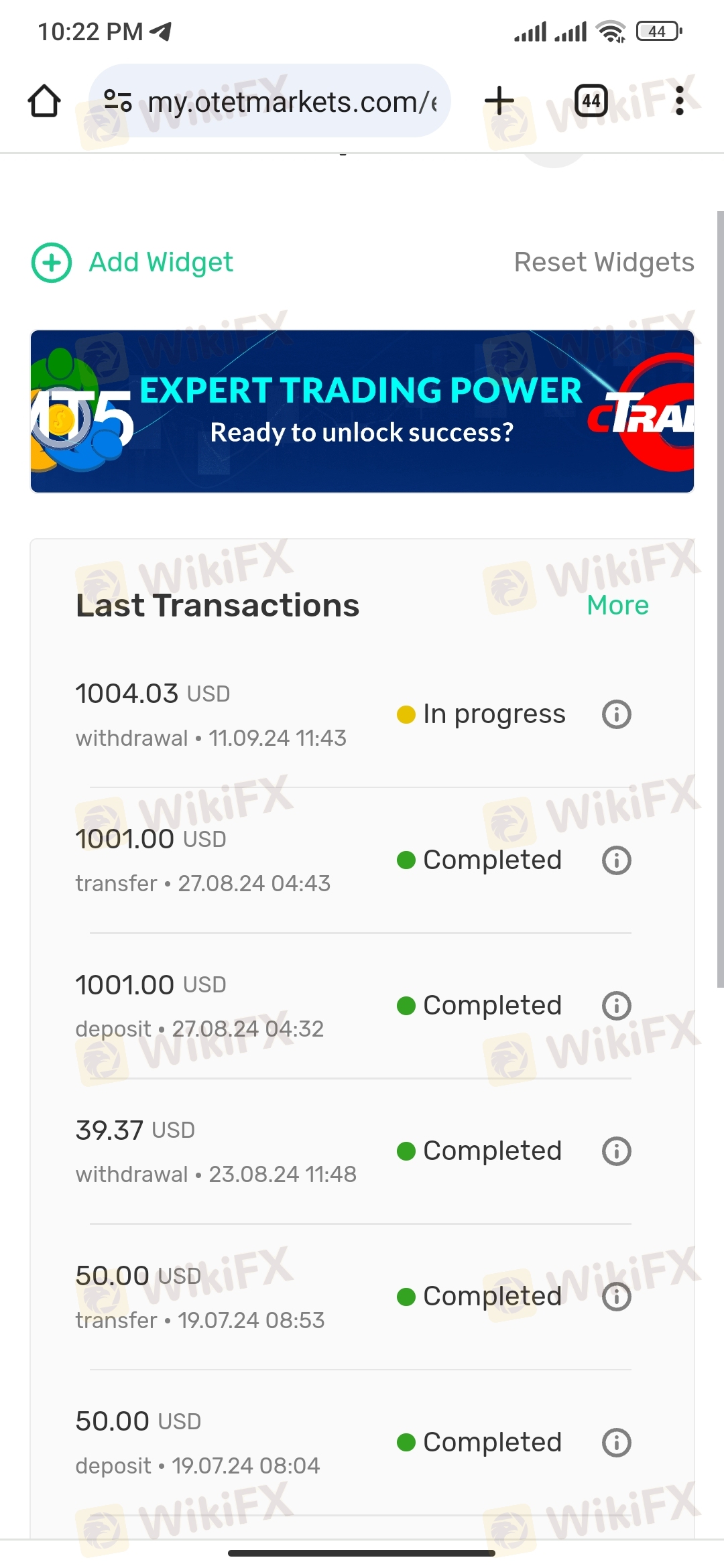Open a new browser tab
The width and height of the screenshot is (724, 1568).
[499, 101]
